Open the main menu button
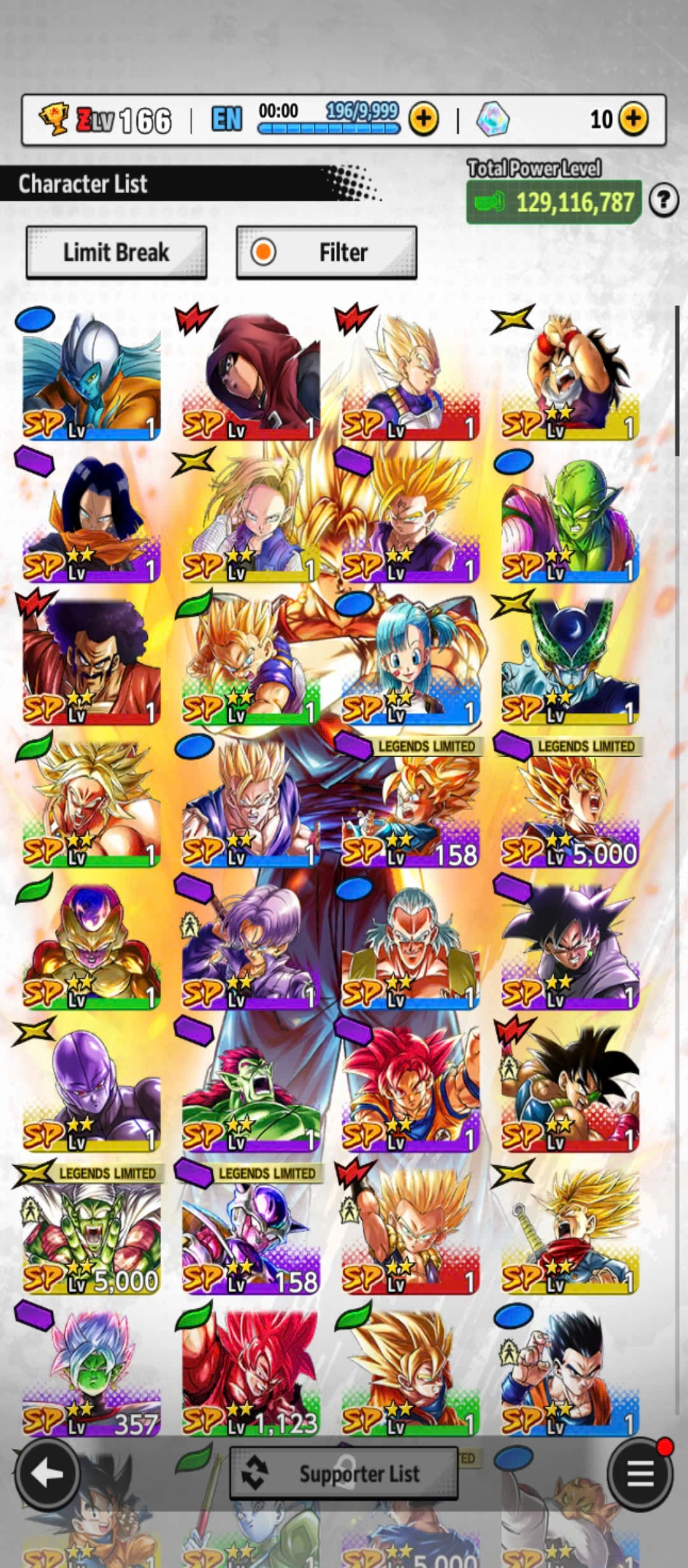 point(640,1473)
